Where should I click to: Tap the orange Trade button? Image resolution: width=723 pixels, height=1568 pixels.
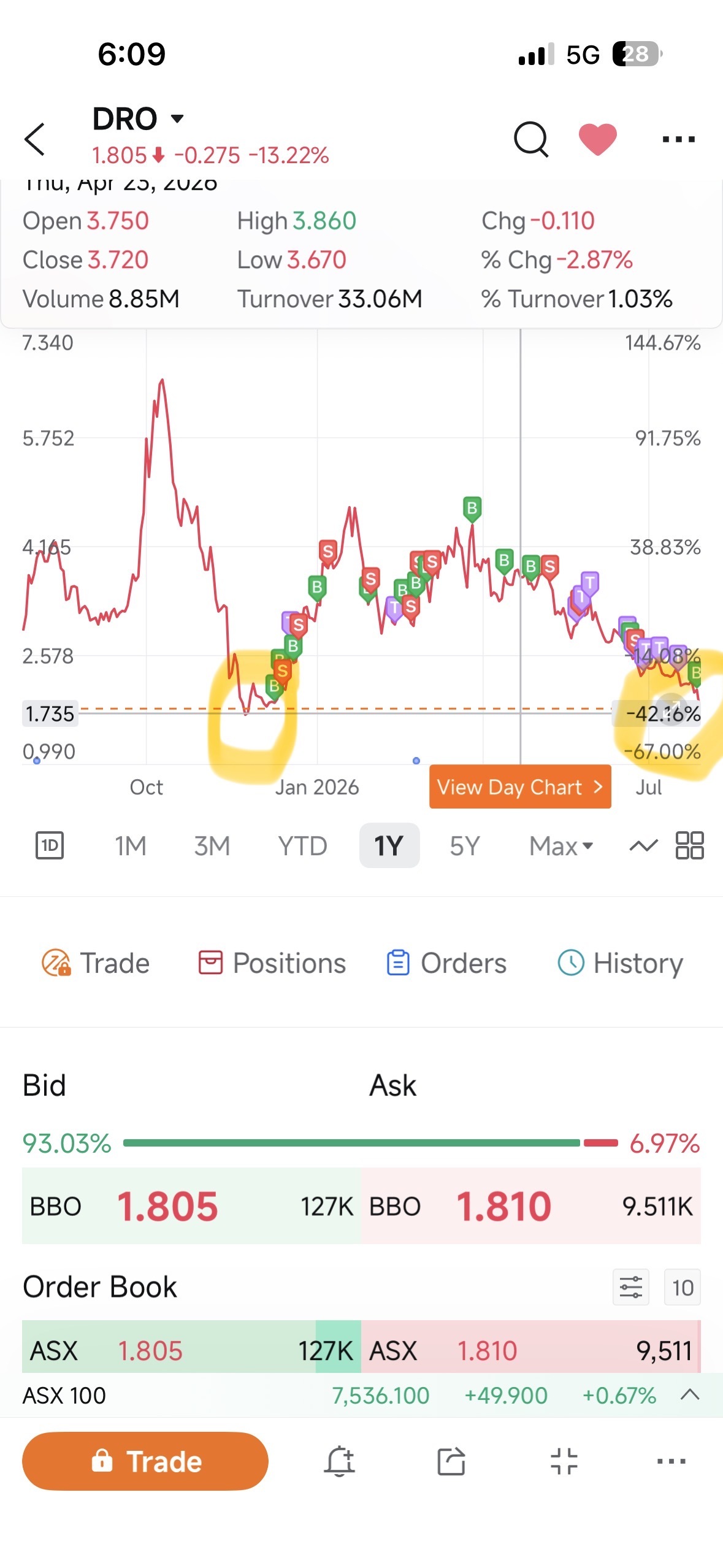point(145,1461)
